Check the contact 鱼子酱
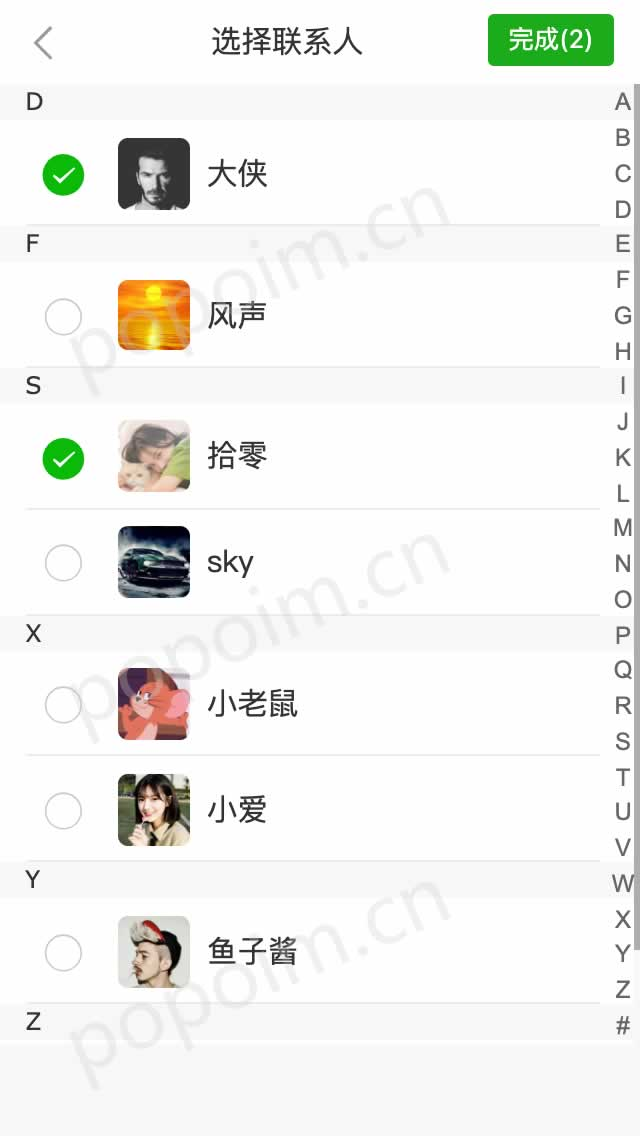640x1136 pixels. pos(63,953)
